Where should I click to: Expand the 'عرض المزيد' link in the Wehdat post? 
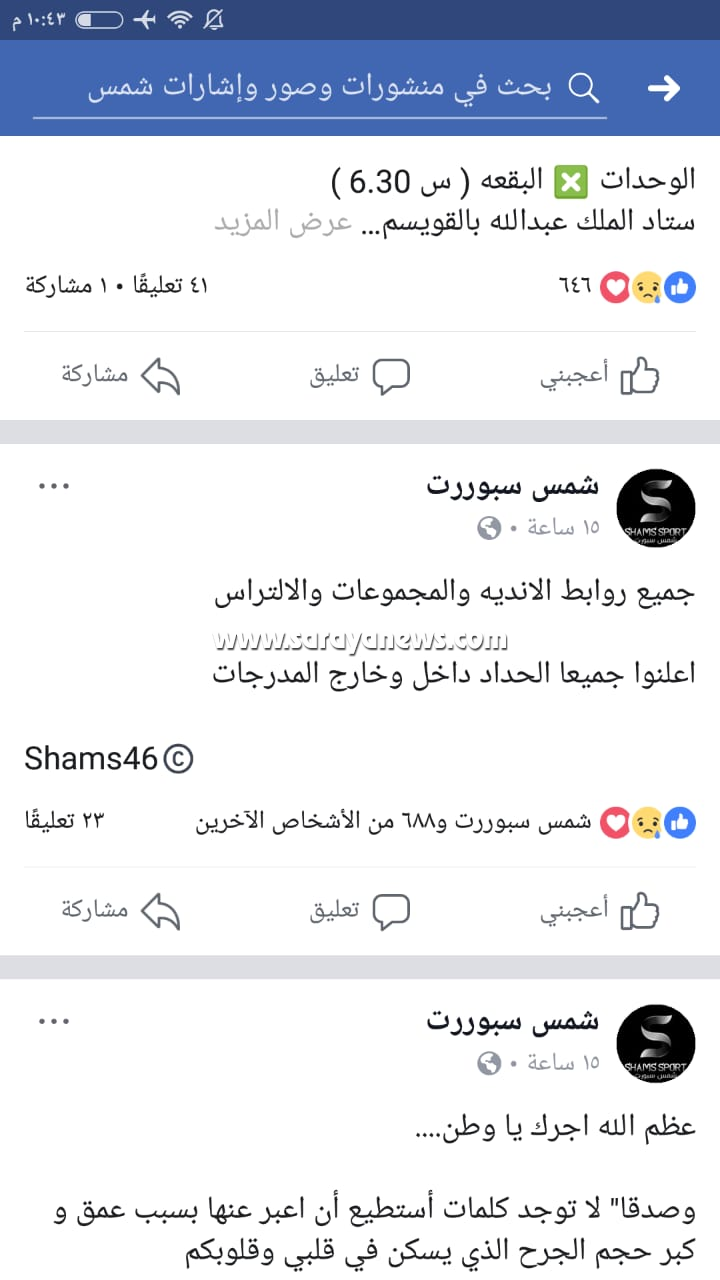click(283, 222)
